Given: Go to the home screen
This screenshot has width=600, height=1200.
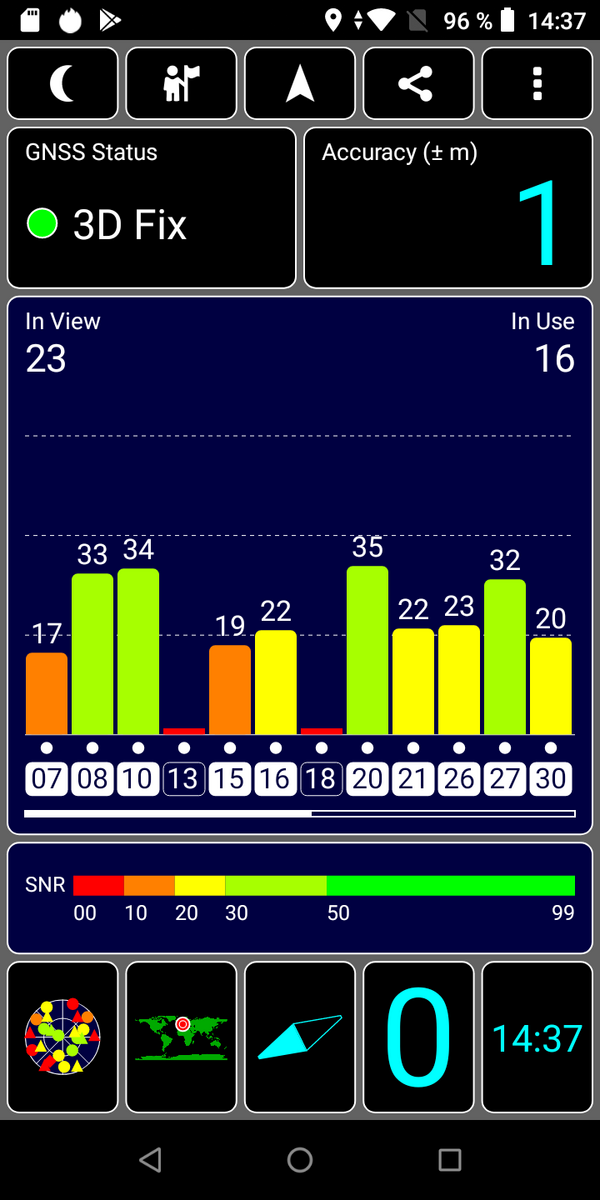Looking at the screenshot, I should 300,1160.
